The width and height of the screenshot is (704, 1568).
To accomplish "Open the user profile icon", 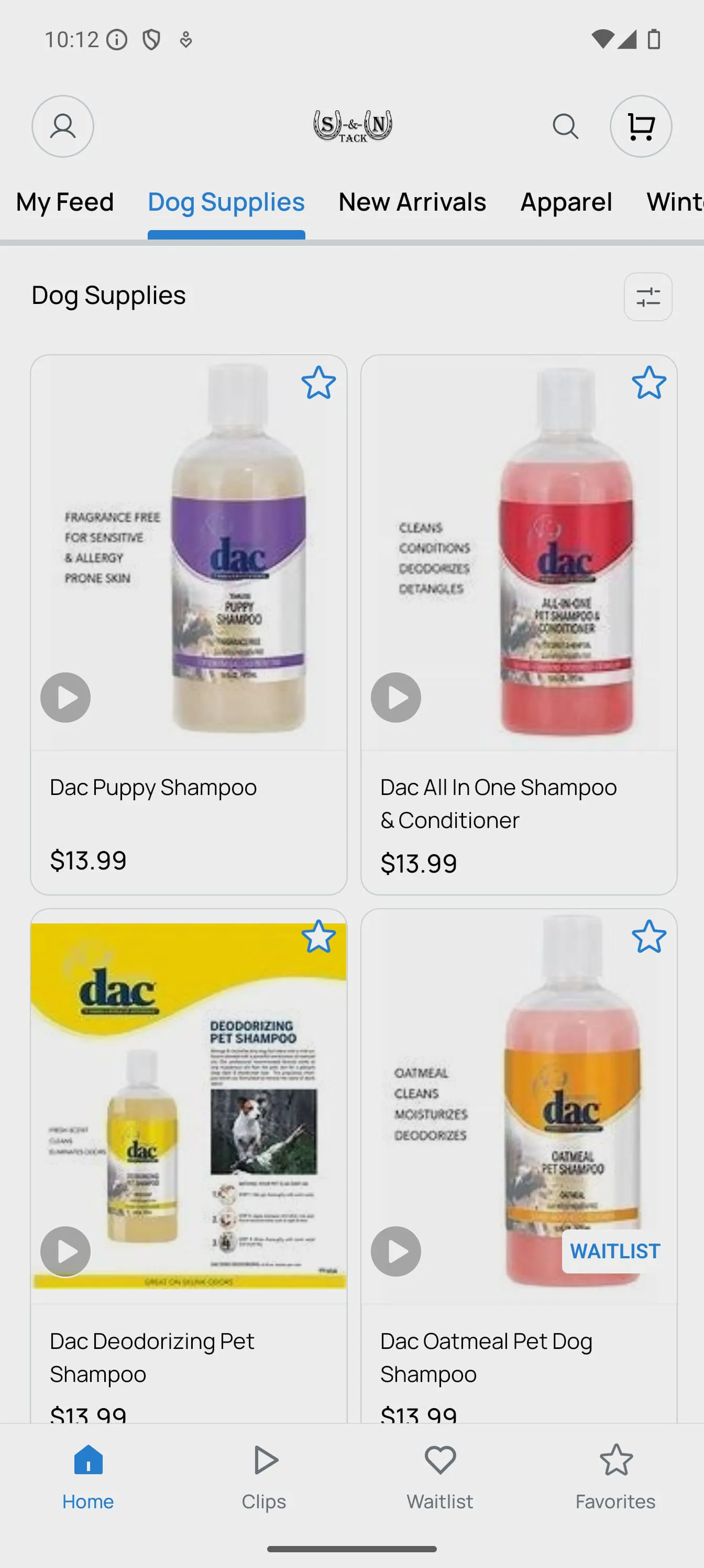I will pos(63,126).
